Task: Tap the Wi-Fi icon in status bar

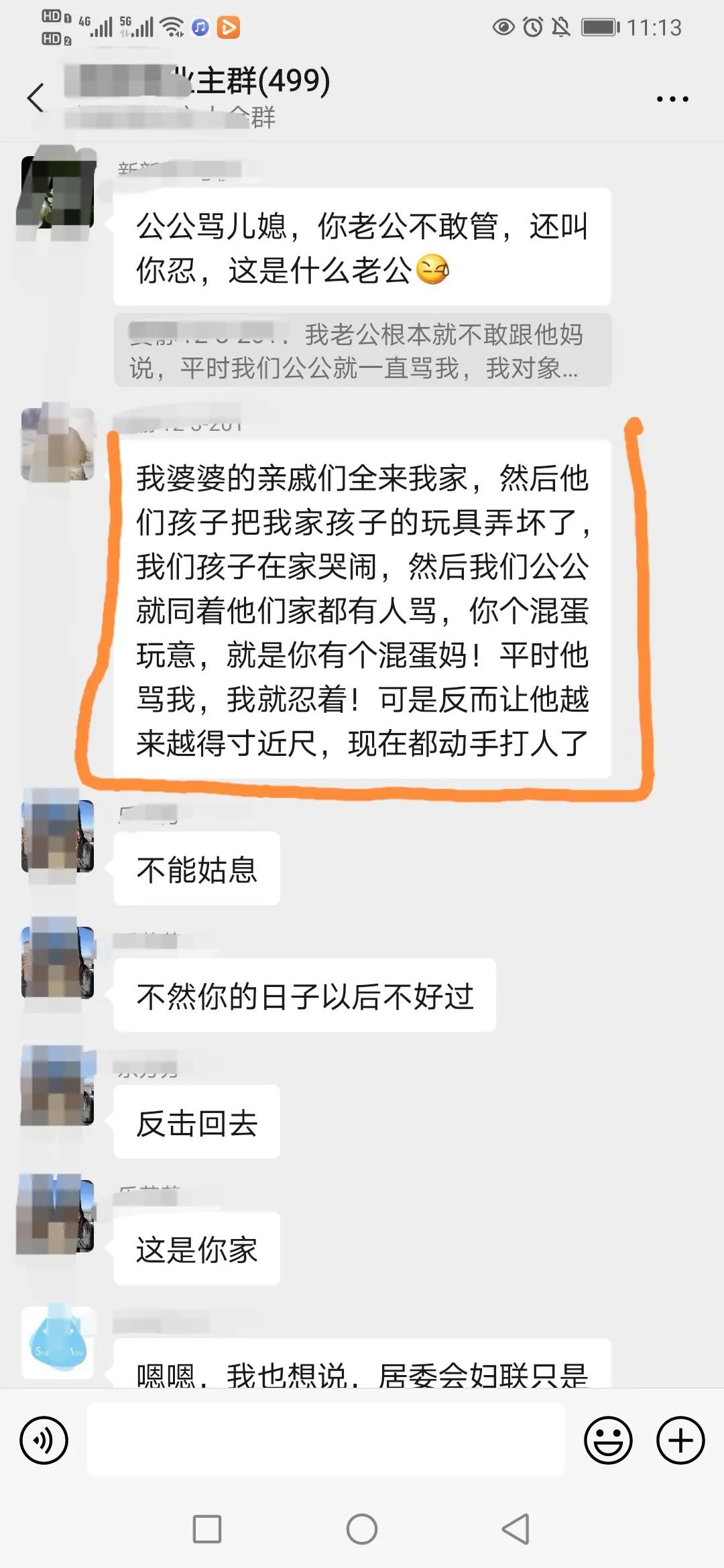Action: click(x=171, y=28)
